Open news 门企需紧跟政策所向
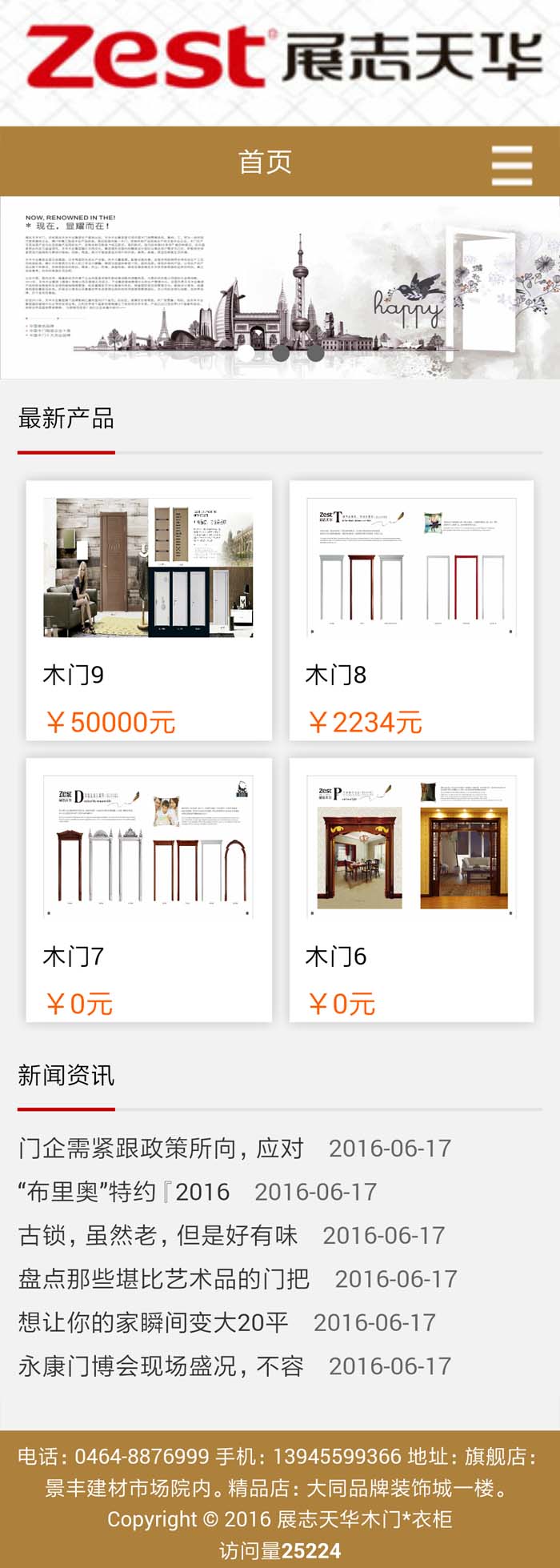The height and width of the screenshot is (1568, 560). (x=161, y=1149)
